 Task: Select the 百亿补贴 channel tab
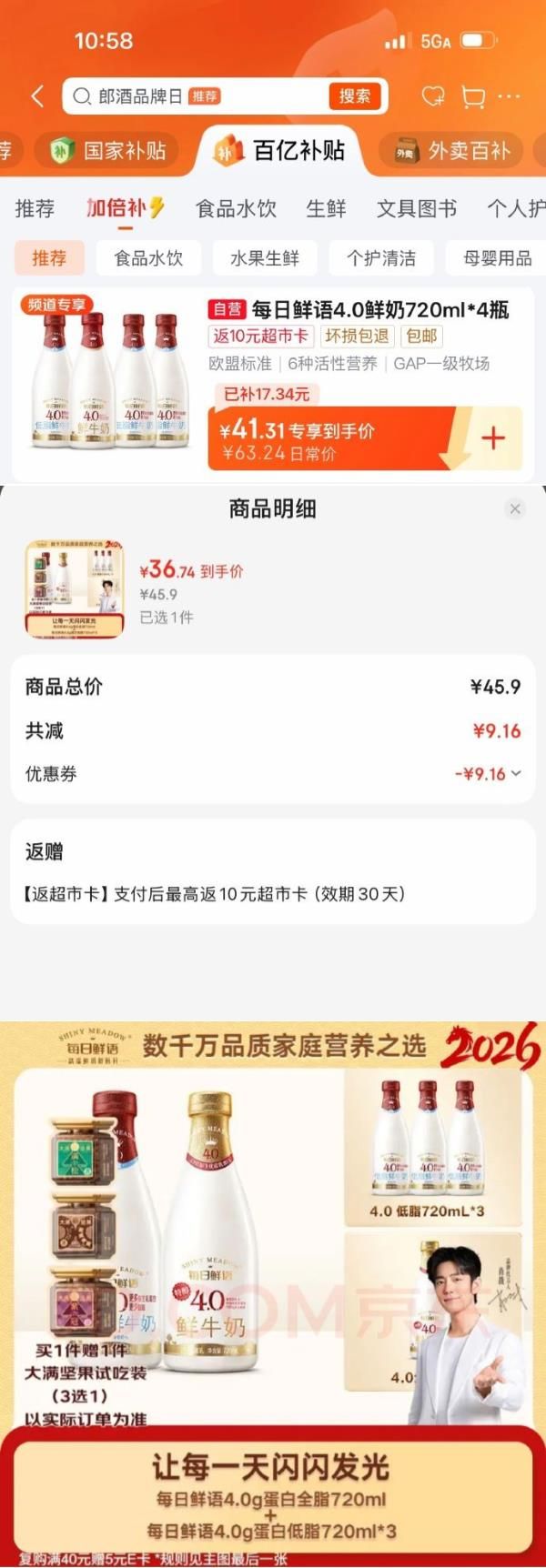pyautogui.click(x=280, y=151)
